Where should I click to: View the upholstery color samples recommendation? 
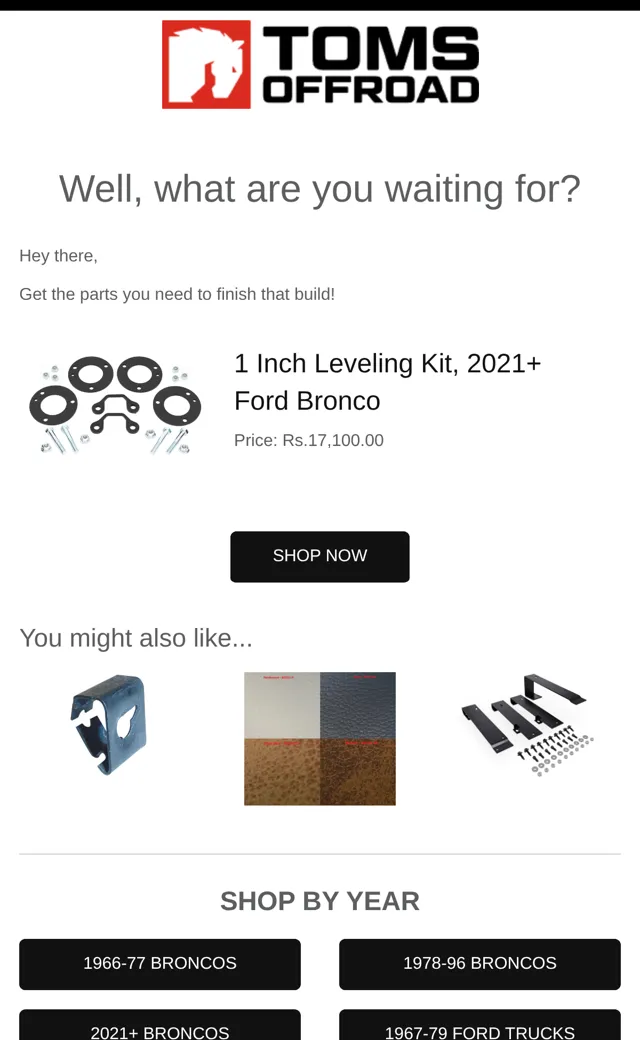click(x=320, y=738)
